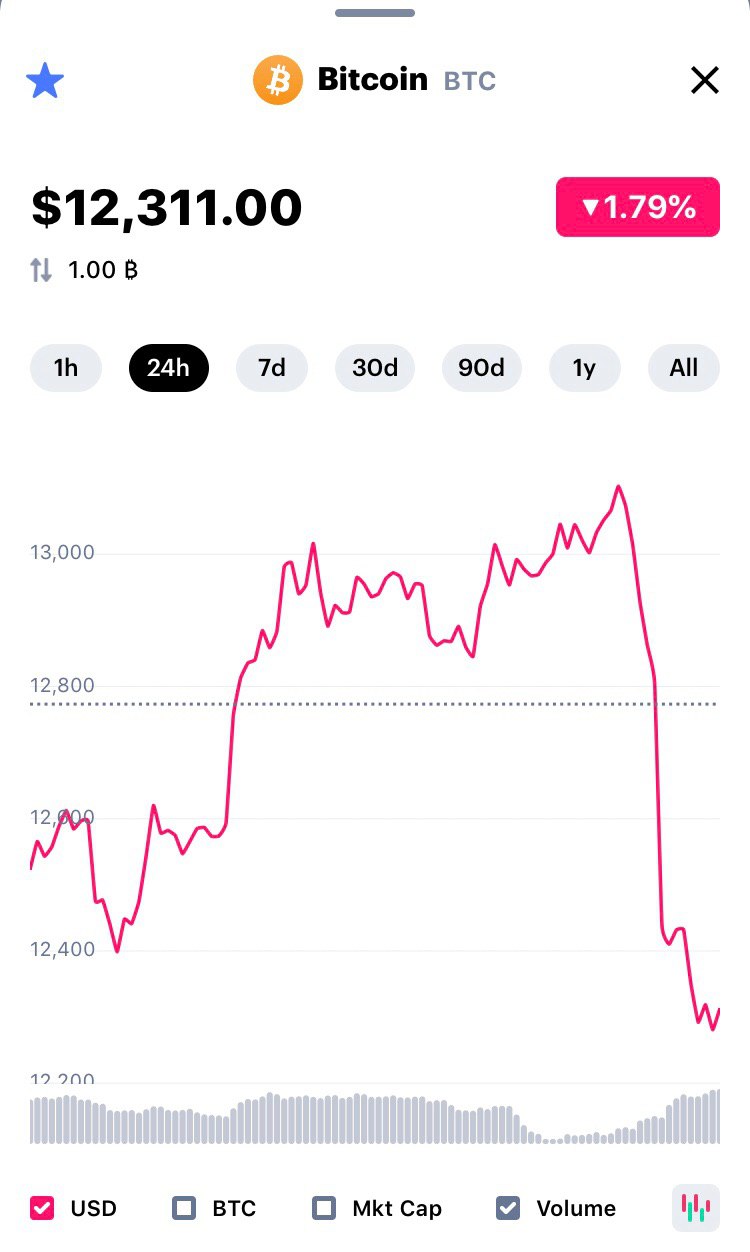This screenshot has height=1252, width=750.
Task: View the 90d price history
Action: [481, 368]
